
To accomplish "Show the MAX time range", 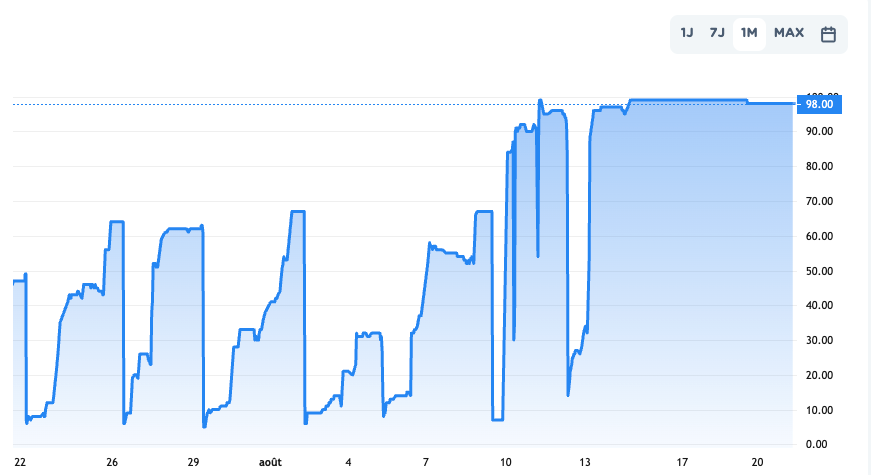I will coord(789,33).
